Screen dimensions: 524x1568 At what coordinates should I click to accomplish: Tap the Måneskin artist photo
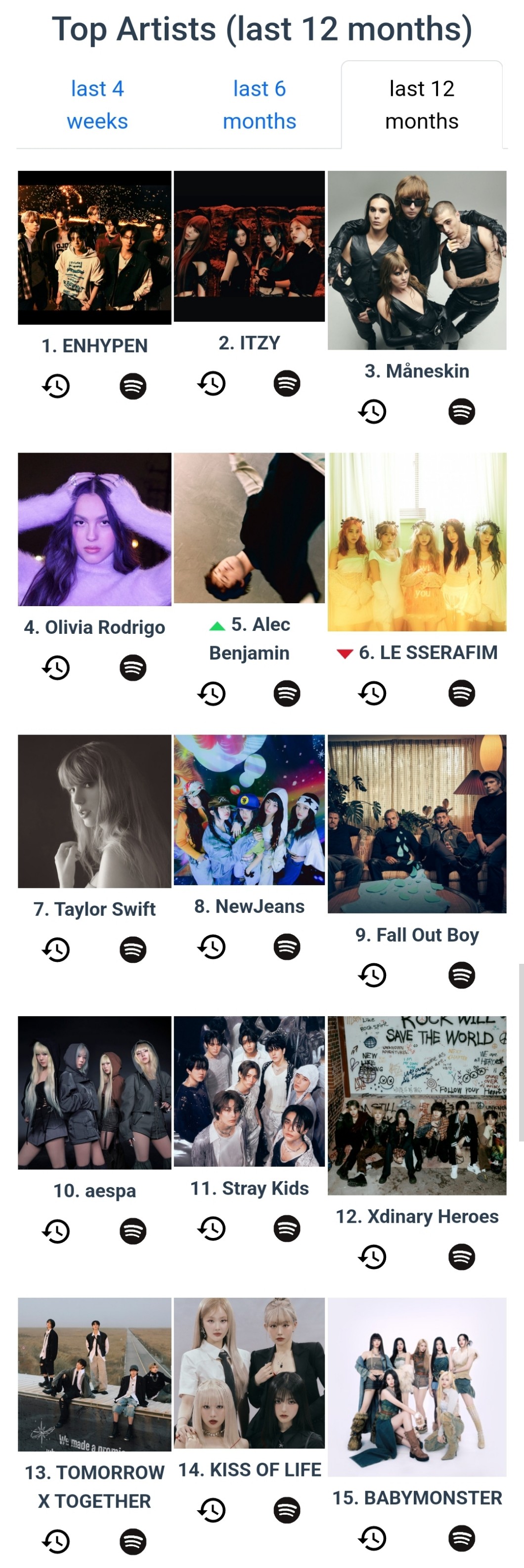click(x=417, y=260)
